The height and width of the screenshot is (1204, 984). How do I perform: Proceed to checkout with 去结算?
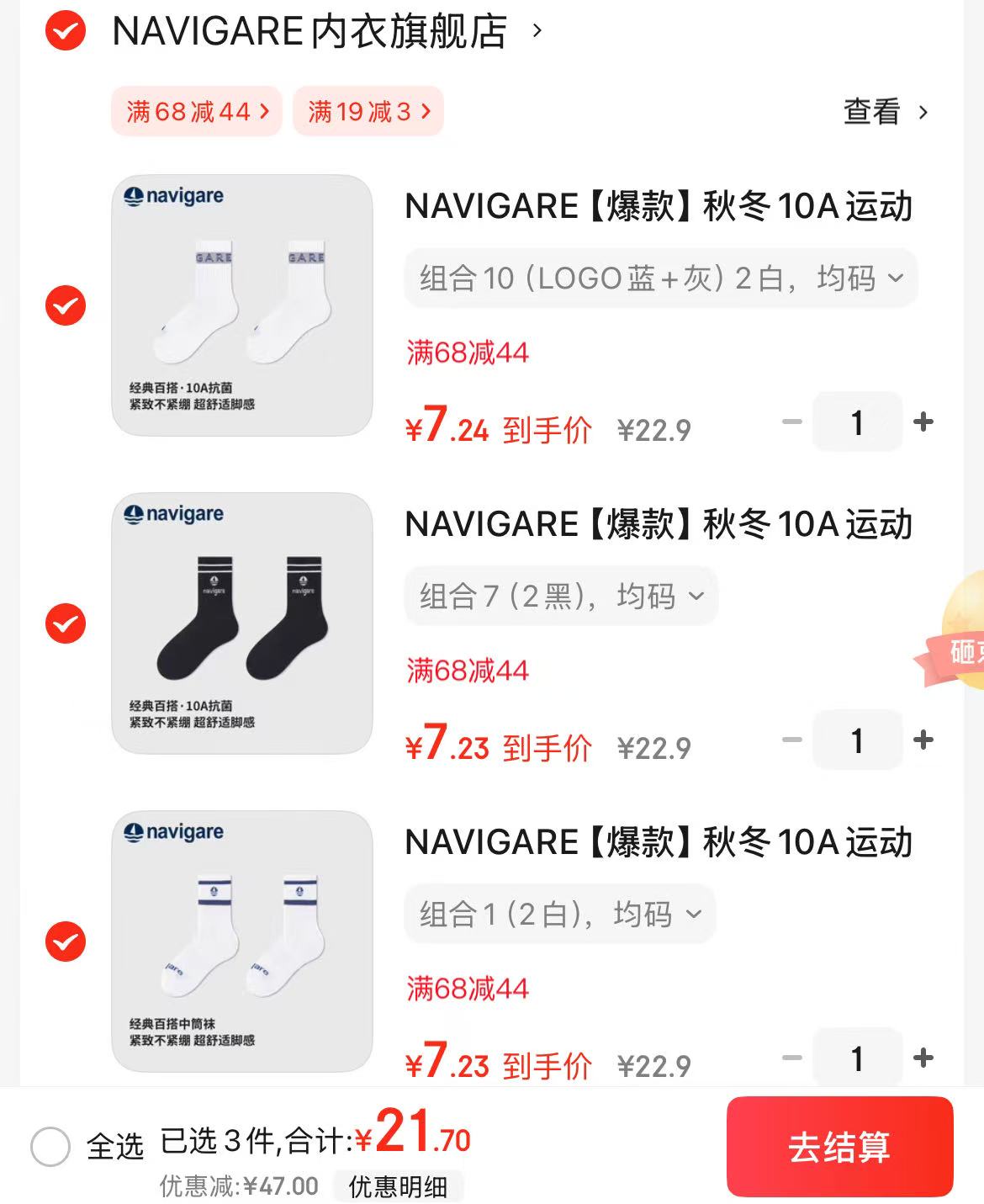pyautogui.click(x=839, y=1147)
